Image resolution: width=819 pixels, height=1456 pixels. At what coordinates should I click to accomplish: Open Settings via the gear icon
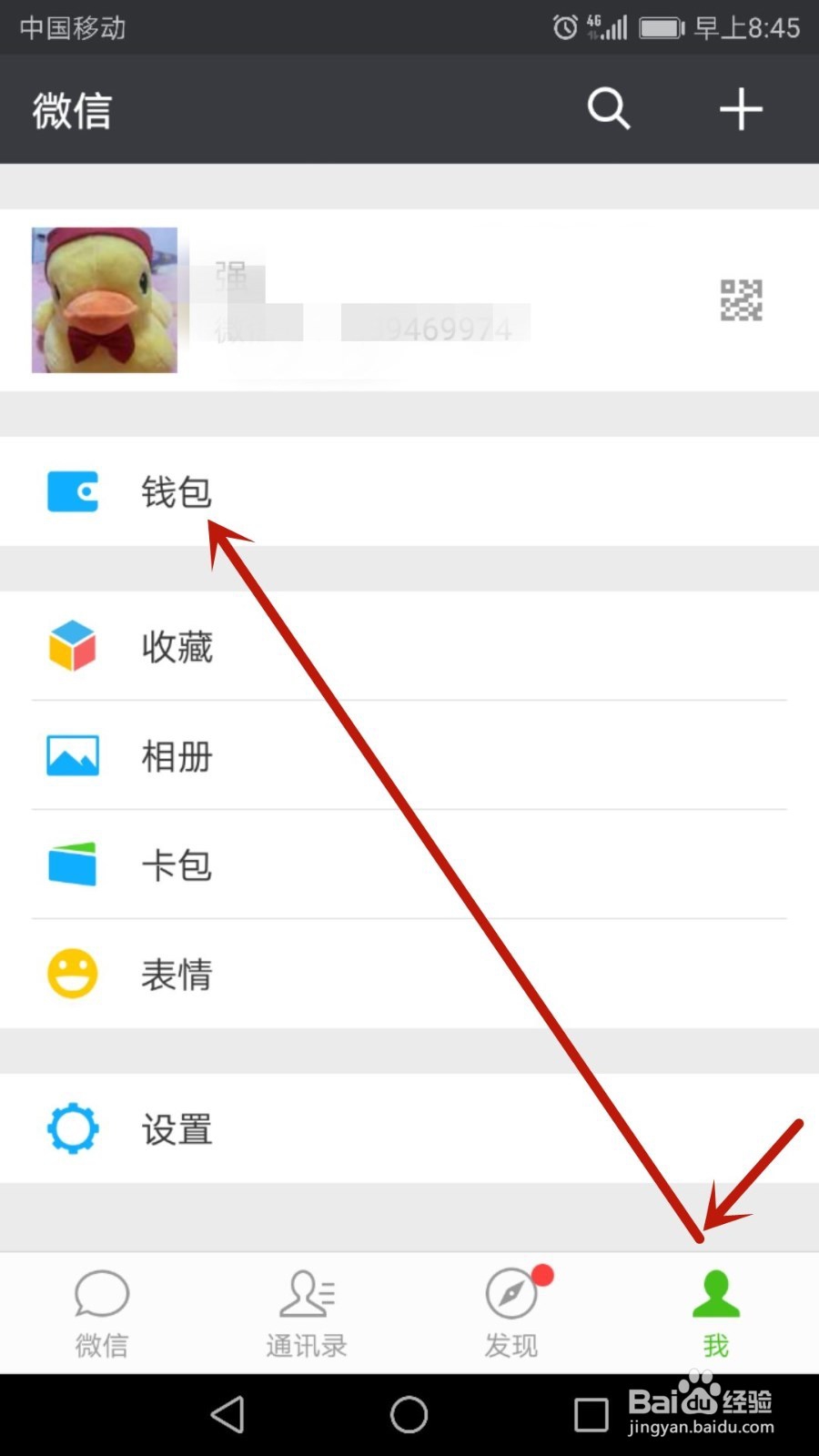[73, 1128]
